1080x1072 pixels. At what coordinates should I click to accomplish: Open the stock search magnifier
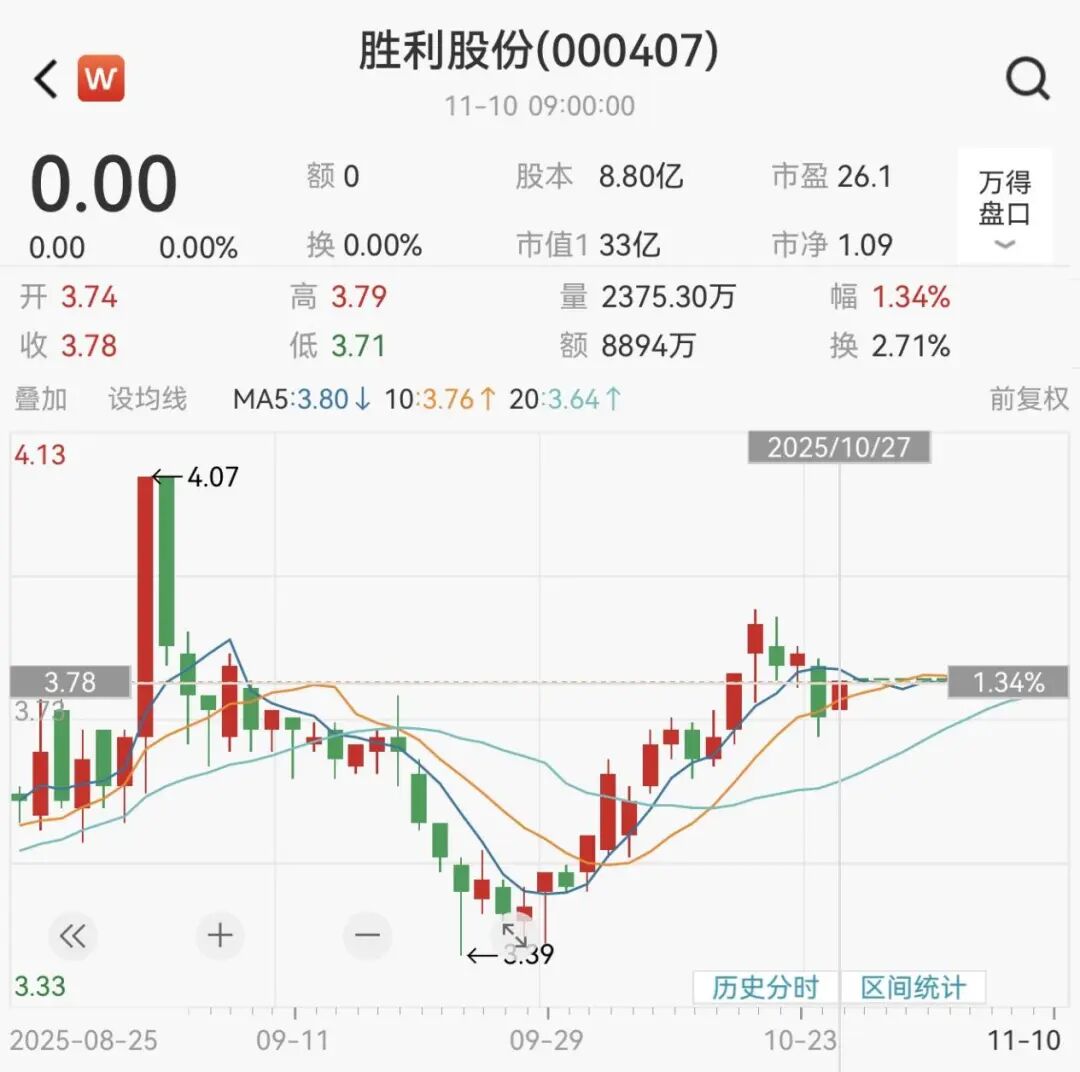coord(1027,78)
